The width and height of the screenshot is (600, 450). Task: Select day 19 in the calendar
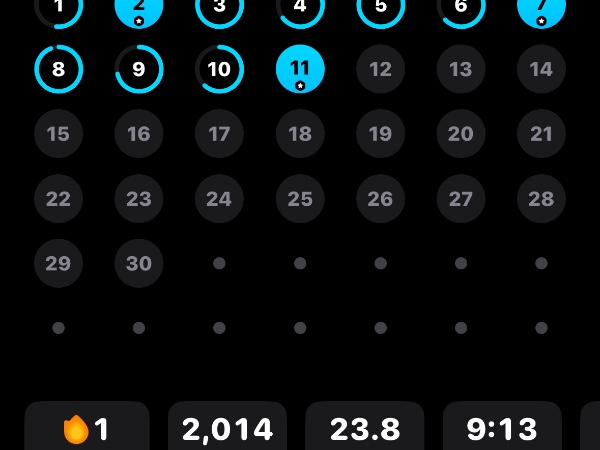[380, 134]
